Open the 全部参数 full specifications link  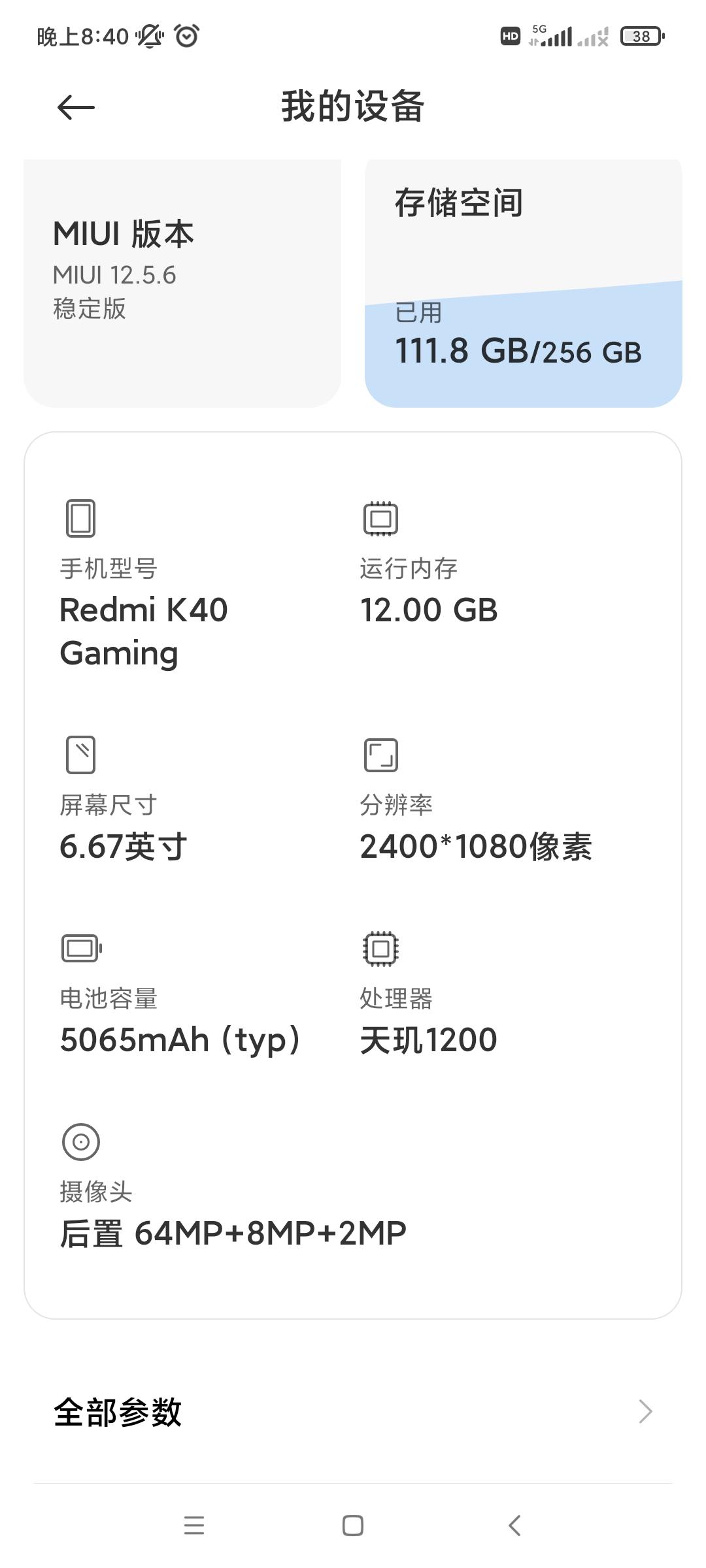coord(118,1410)
